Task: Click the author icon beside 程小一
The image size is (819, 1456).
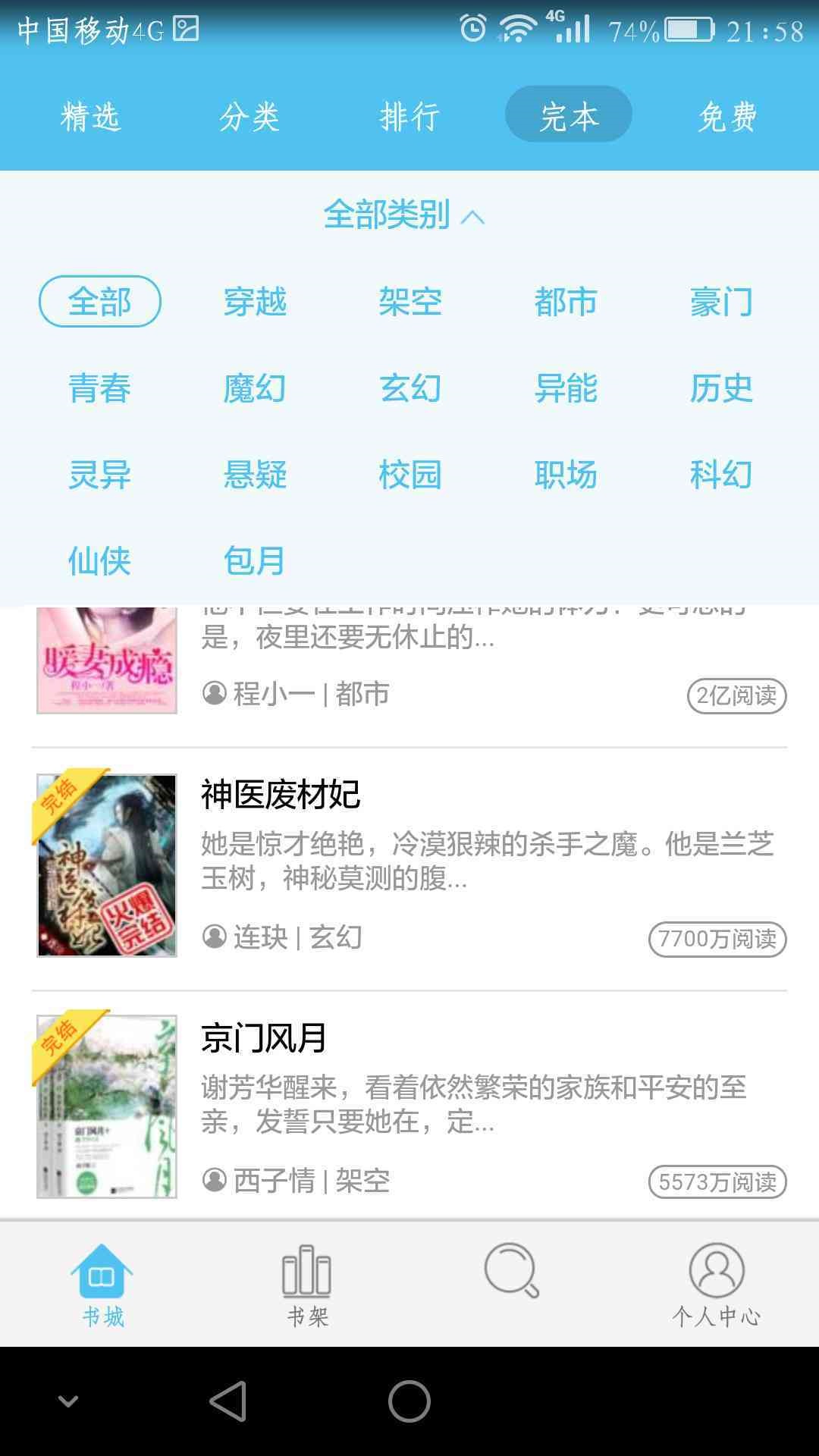Action: tap(215, 691)
